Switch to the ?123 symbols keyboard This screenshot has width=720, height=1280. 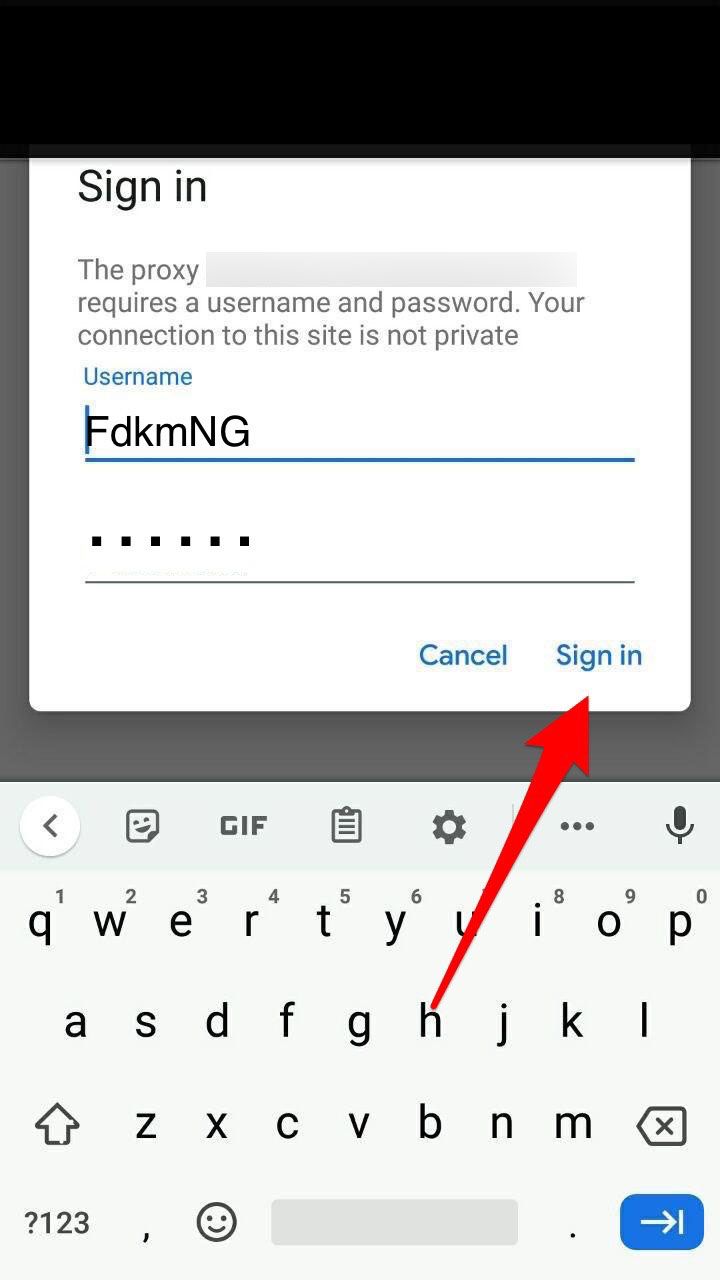tap(57, 1222)
